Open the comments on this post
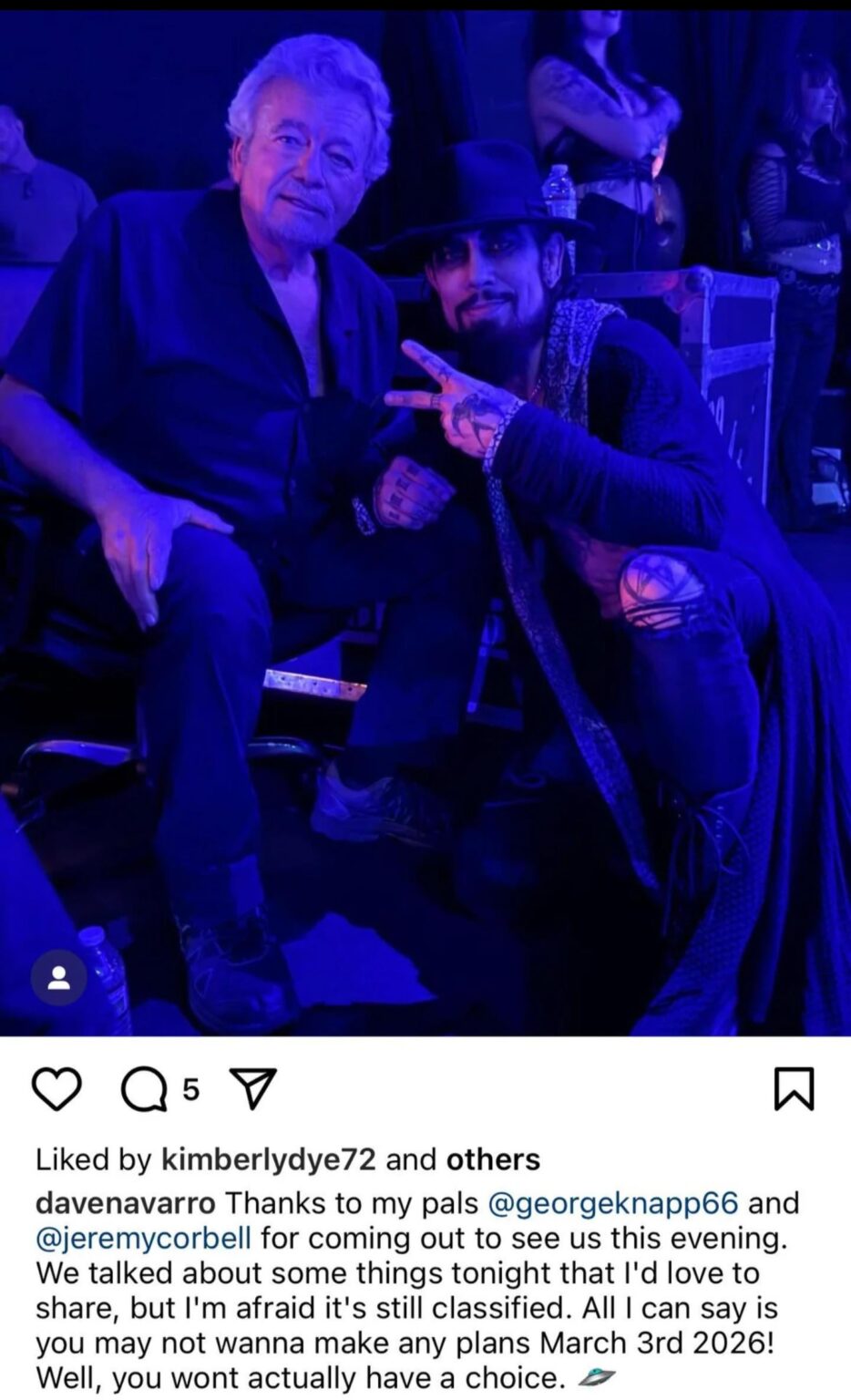Viewport: 851px width, 1400px height. coord(146,1089)
